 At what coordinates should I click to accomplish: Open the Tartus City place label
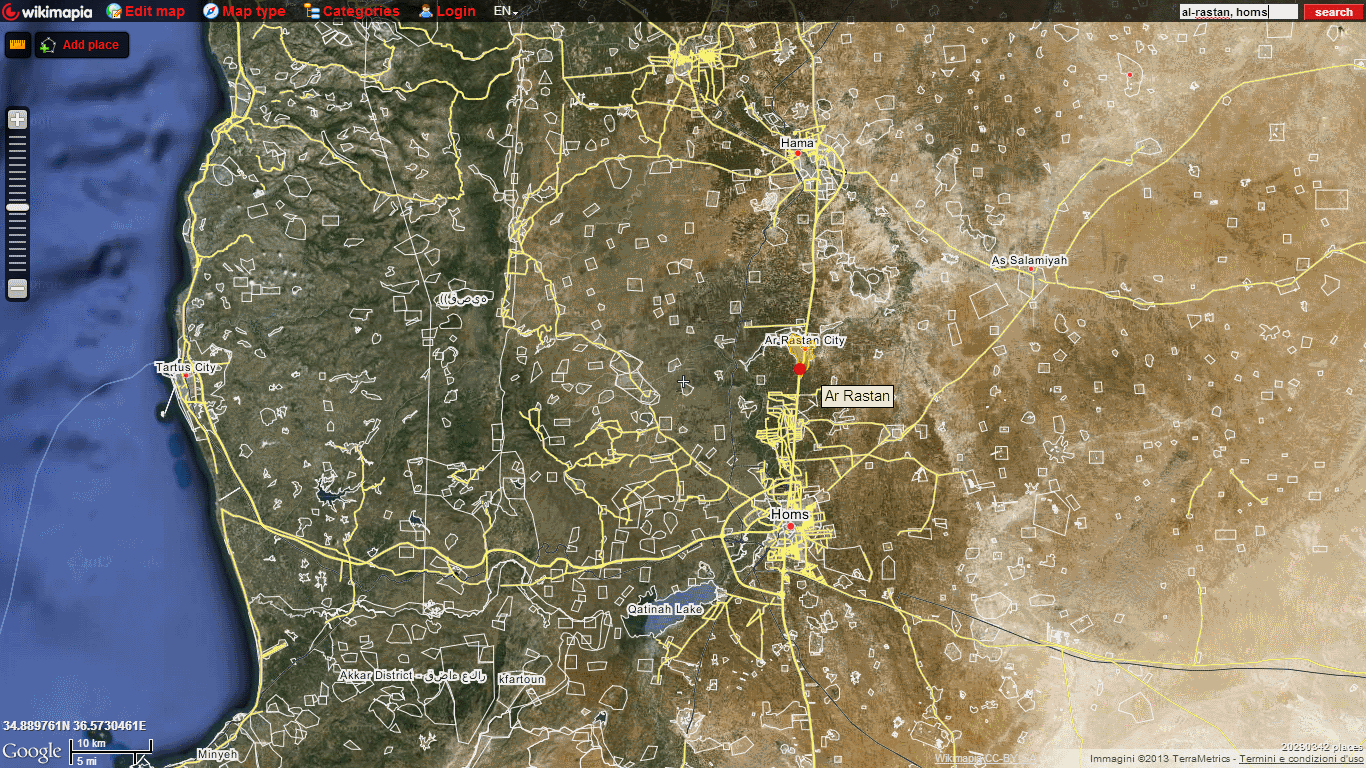185,367
